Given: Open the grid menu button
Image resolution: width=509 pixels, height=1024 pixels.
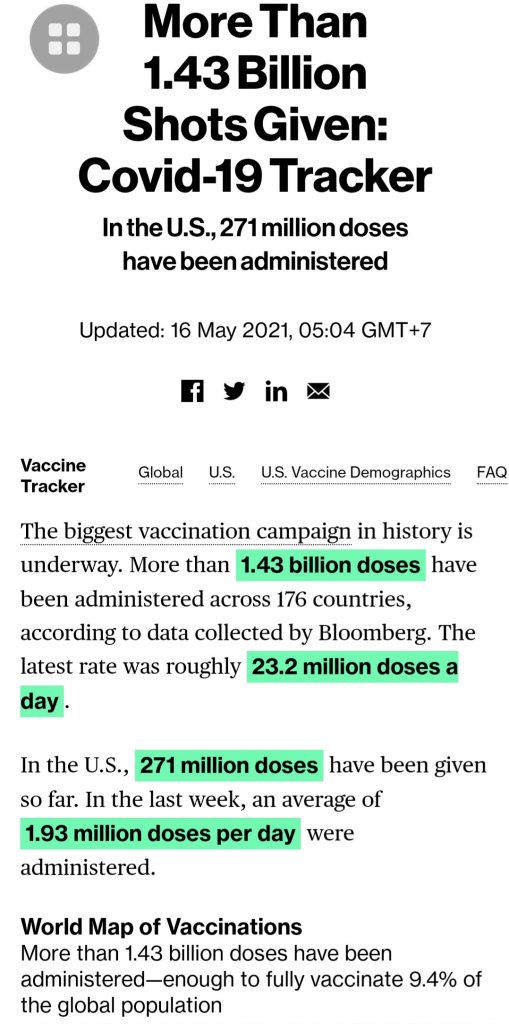Looking at the screenshot, I should tap(64, 39).
